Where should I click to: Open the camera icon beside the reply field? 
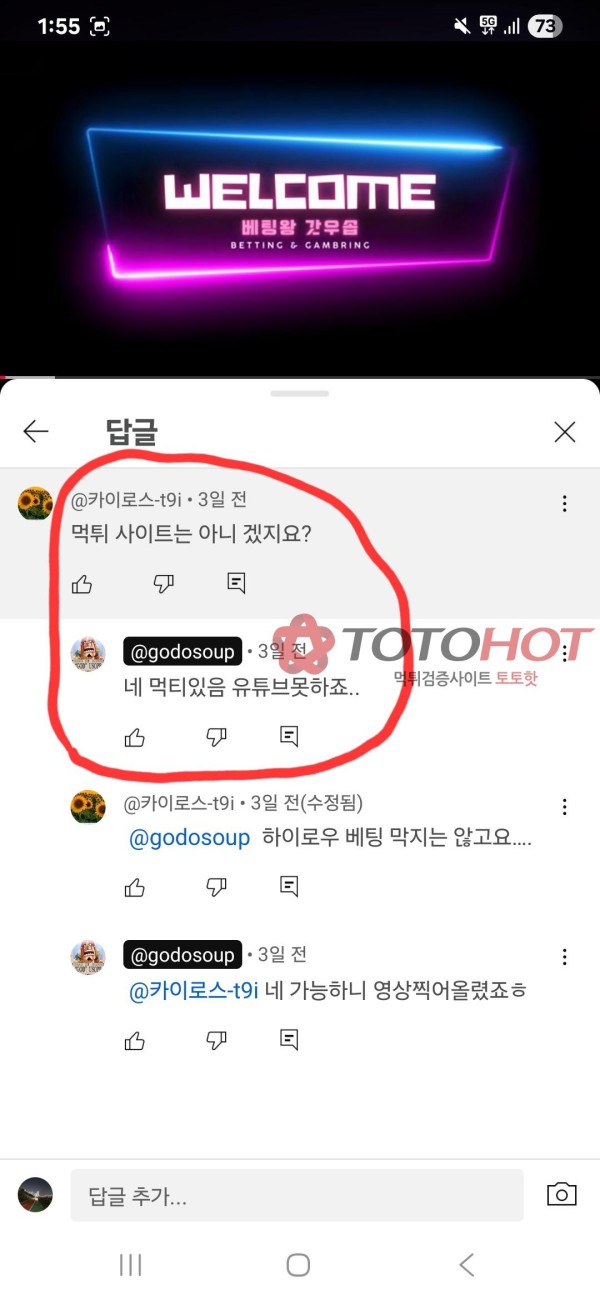click(562, 1194)
